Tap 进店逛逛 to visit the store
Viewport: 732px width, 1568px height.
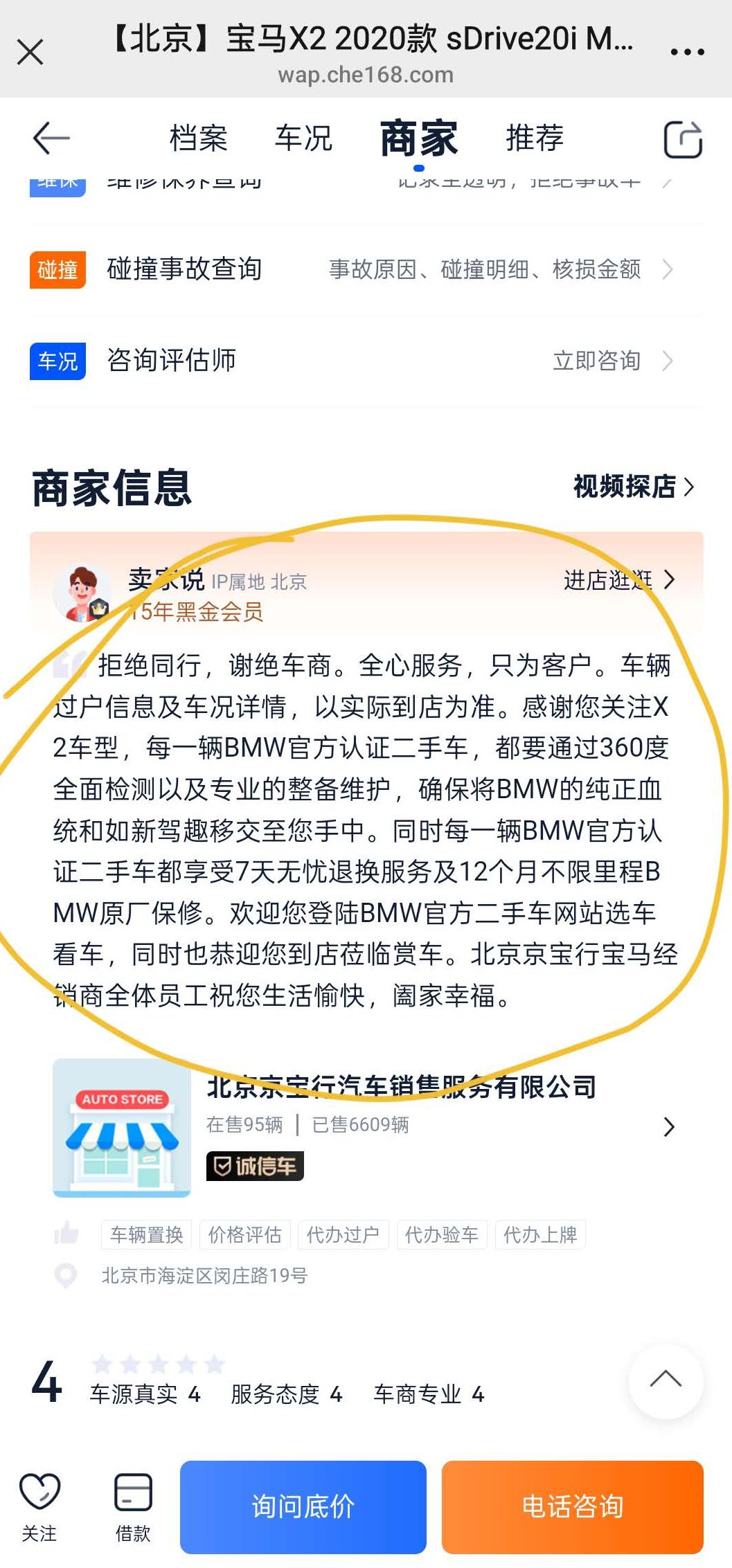click(618, 579)
